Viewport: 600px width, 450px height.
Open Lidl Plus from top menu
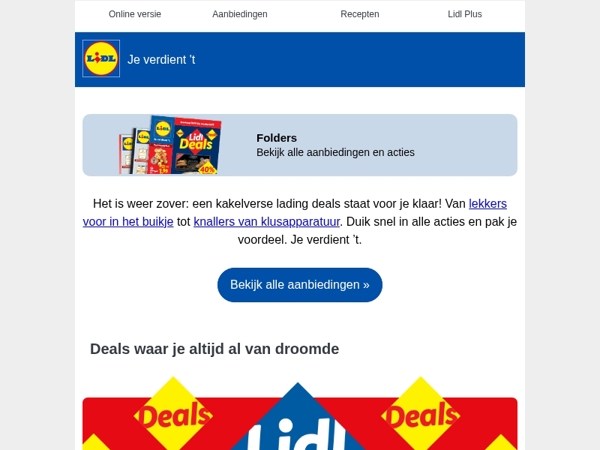464,14
